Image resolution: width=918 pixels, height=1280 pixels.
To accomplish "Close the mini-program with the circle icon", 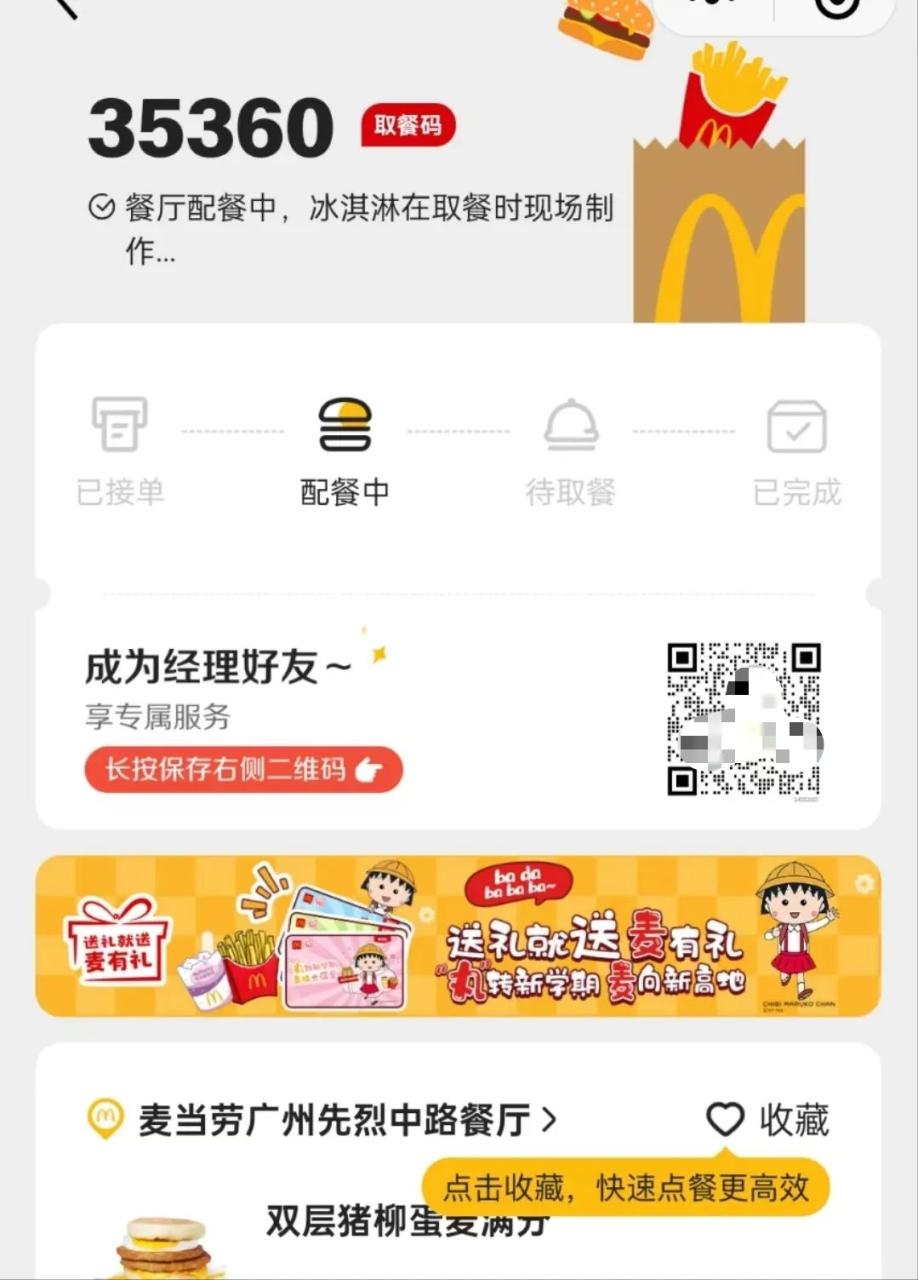I will 838,6.
